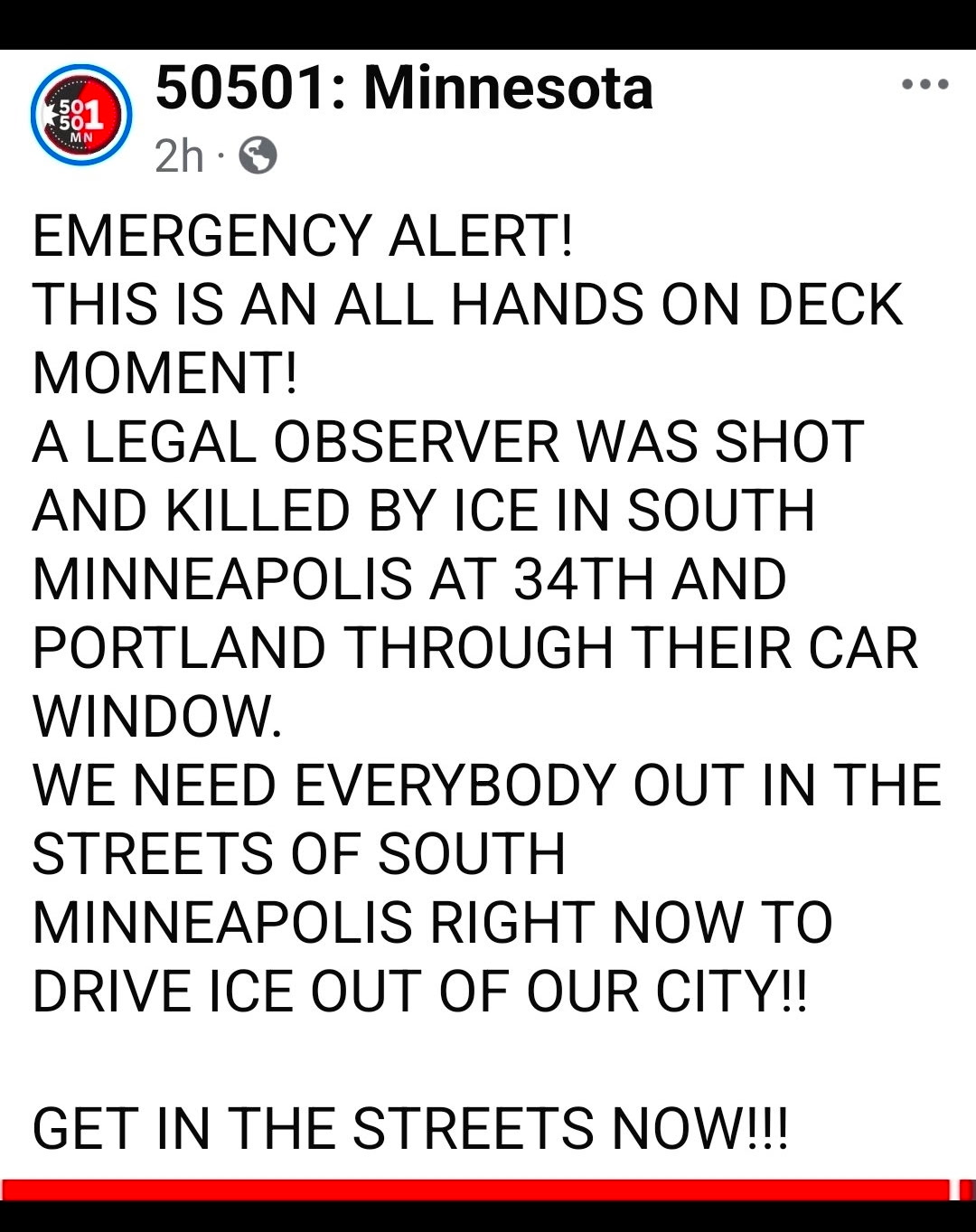
Task: Open the 50501: Minnesota profile picture
Action: click(81, 115)
